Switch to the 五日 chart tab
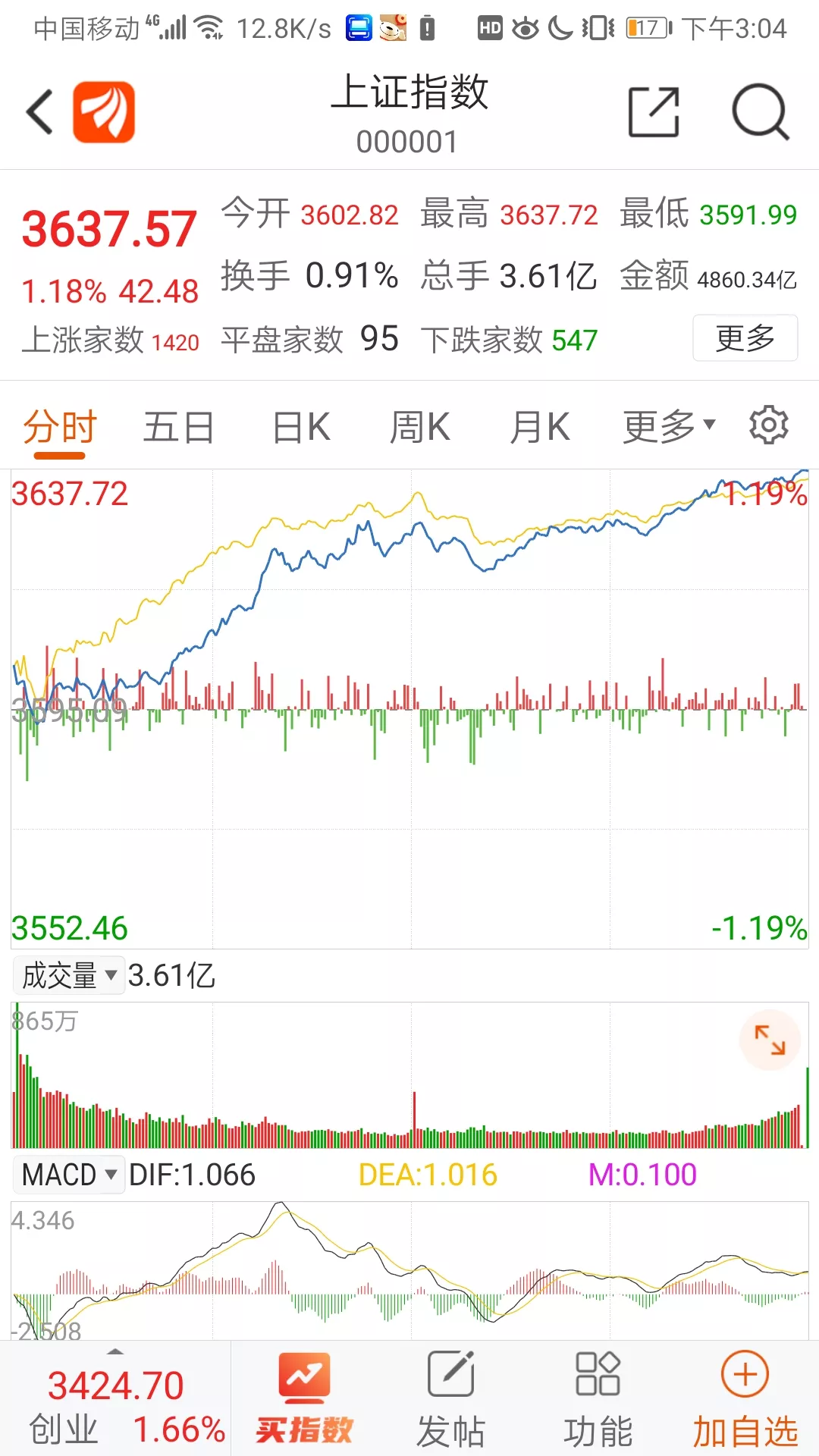 (179, 427)
